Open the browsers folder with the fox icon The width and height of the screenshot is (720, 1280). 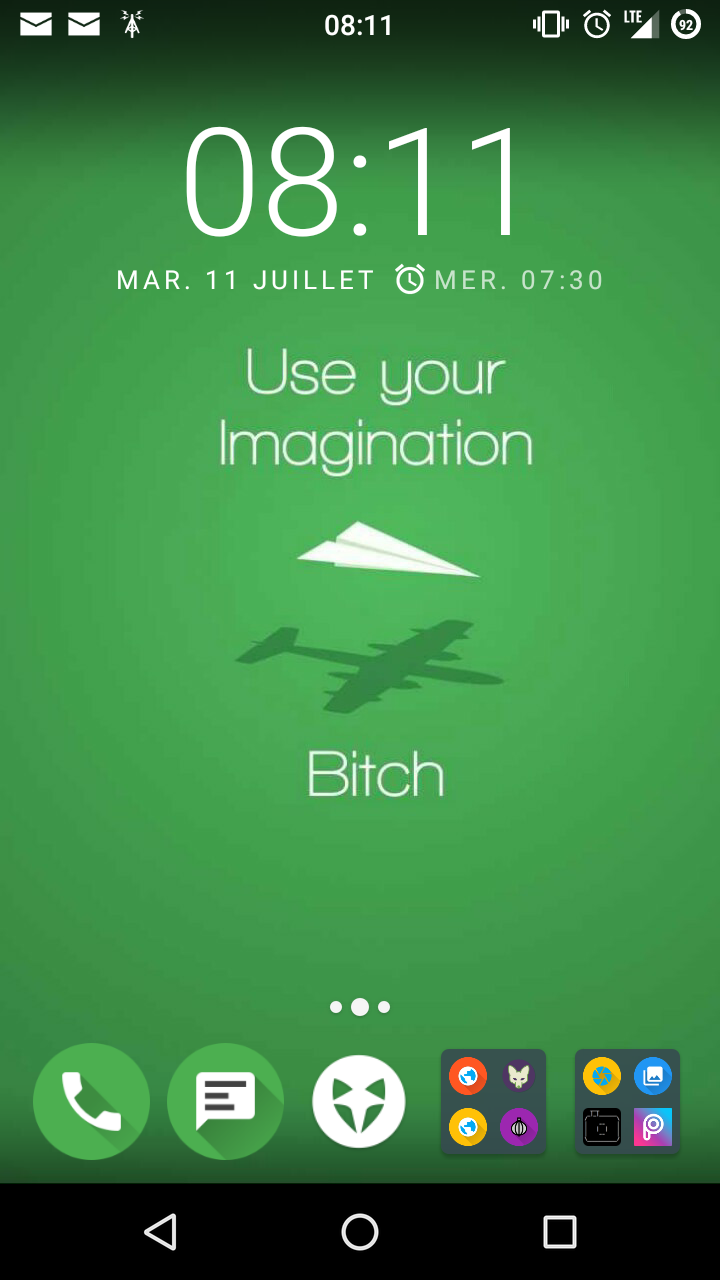(493, 1101)
